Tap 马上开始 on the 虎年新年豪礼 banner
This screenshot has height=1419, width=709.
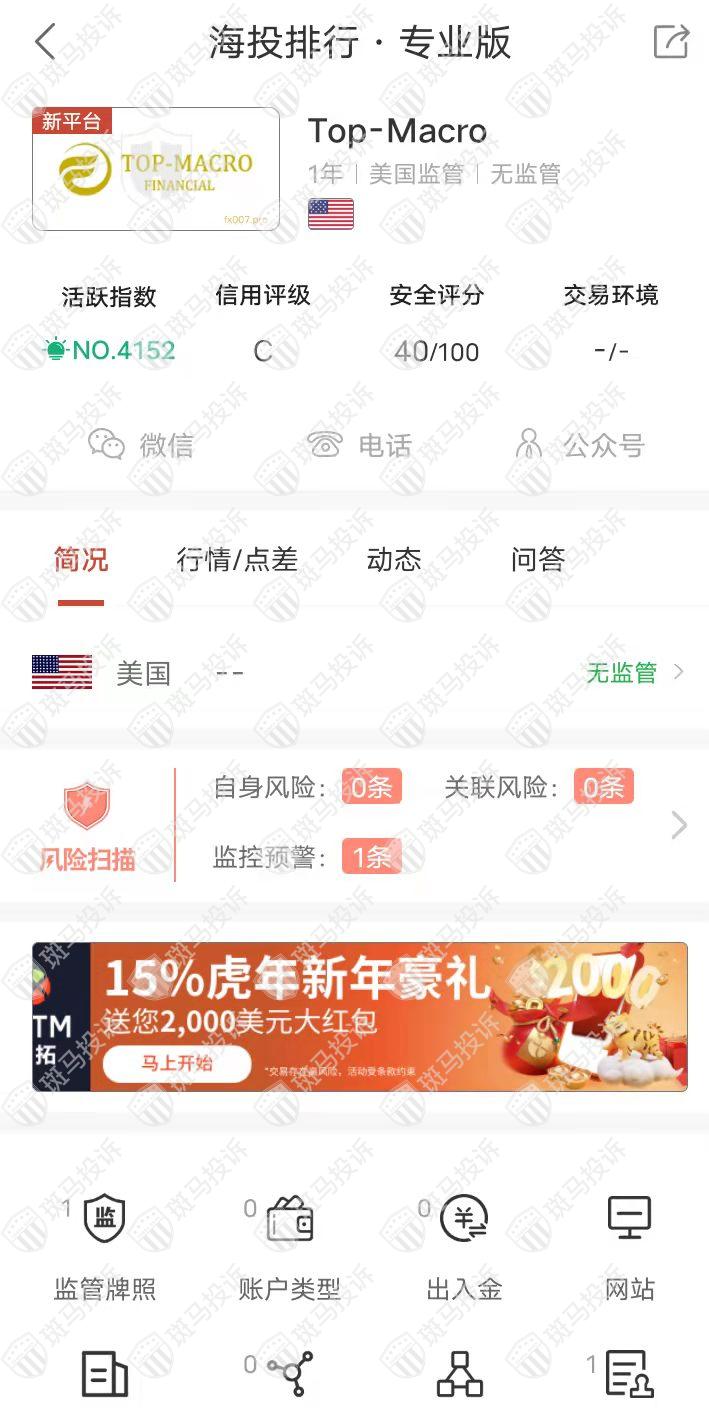(176, 1063)
